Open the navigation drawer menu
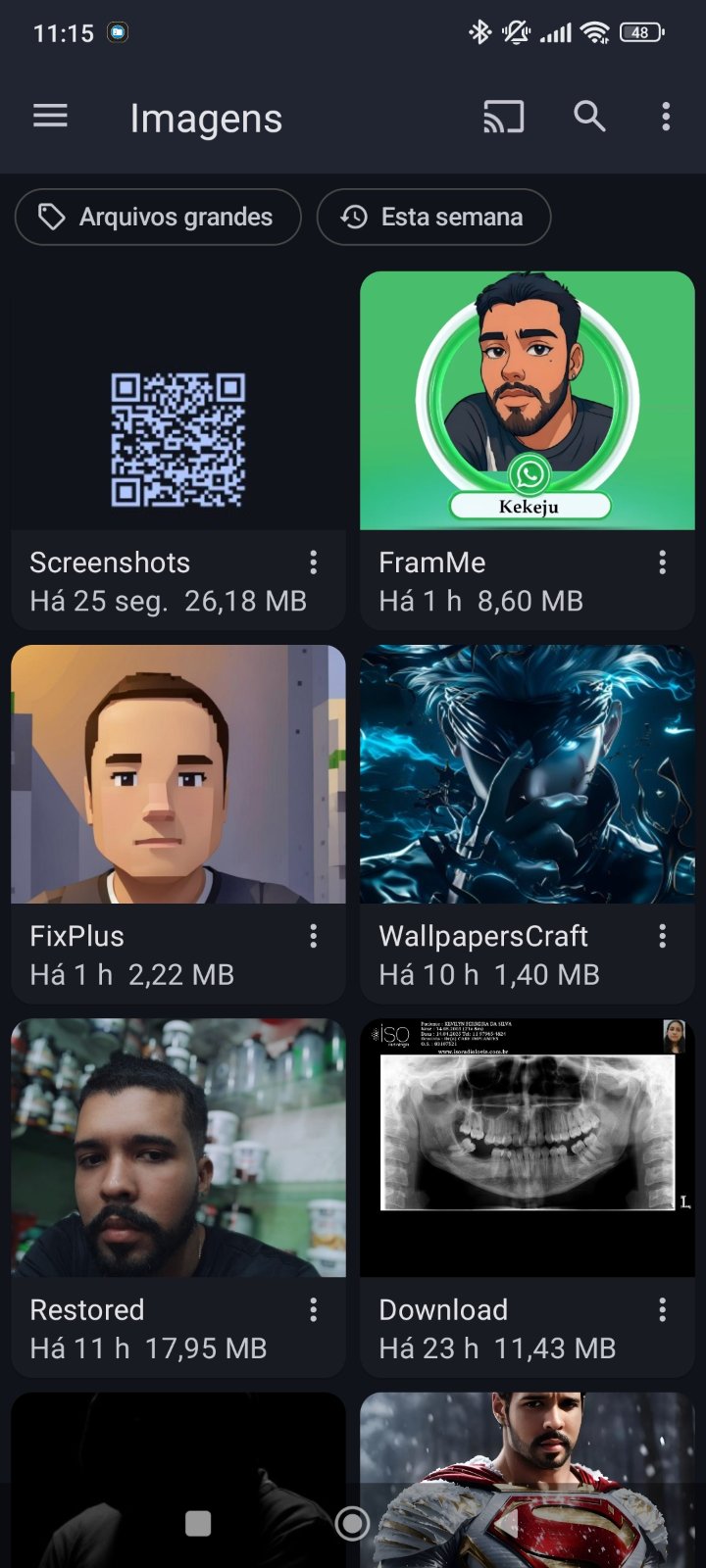The image size is (706, 1568). (50, 117)
